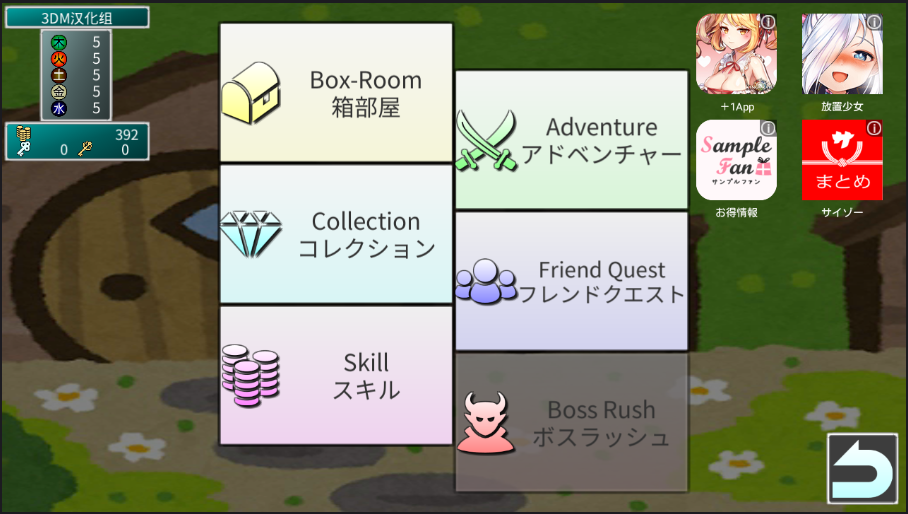
Task: Open the まとめ サイゾー tile
Action: pos(841,160)
